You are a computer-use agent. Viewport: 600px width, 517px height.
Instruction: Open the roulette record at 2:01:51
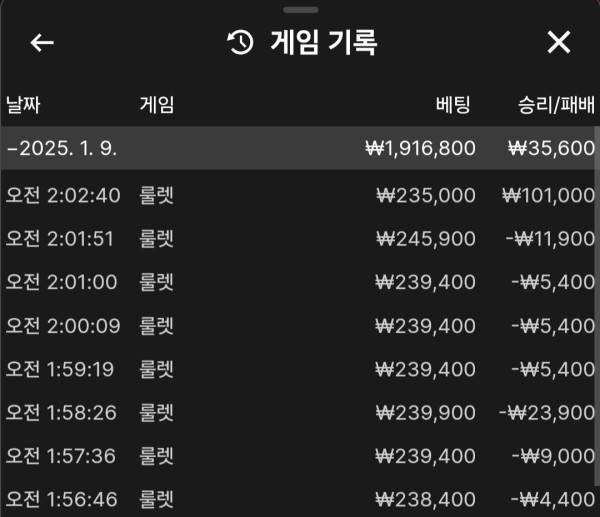tap(300, 238)
